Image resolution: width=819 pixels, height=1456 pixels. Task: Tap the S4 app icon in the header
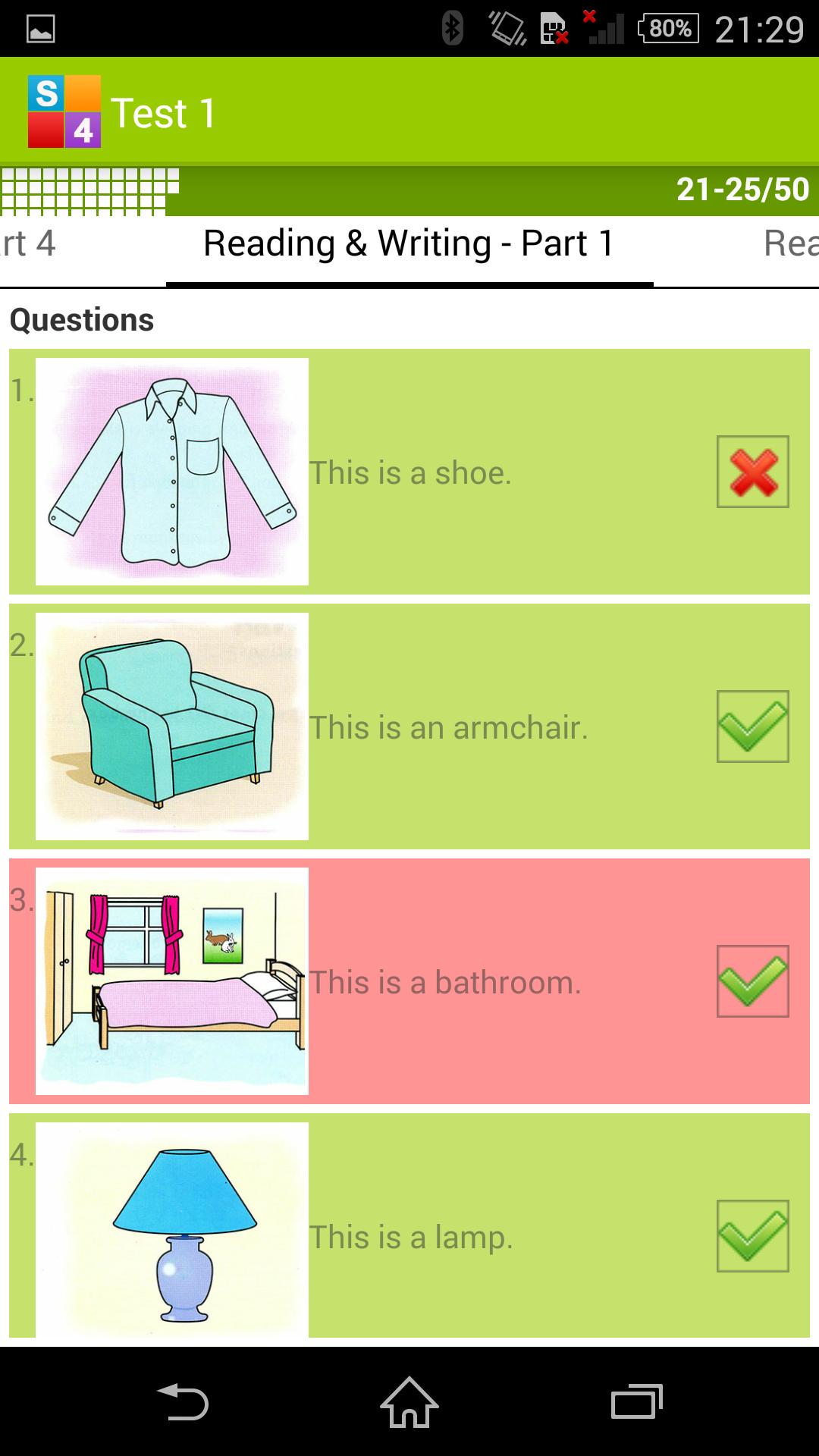64,111
